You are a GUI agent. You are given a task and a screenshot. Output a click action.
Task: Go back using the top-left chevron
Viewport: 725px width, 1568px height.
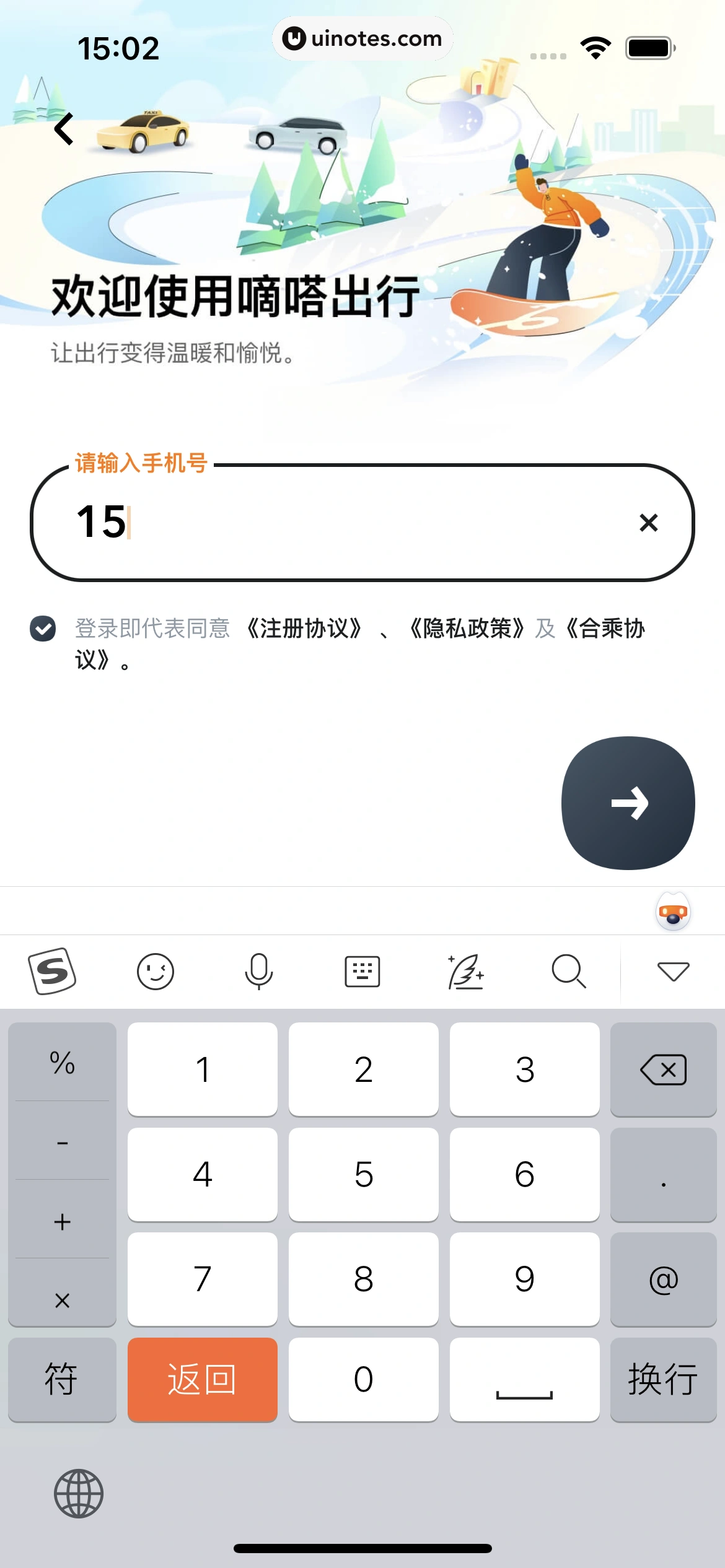click(x=64, y=128)
